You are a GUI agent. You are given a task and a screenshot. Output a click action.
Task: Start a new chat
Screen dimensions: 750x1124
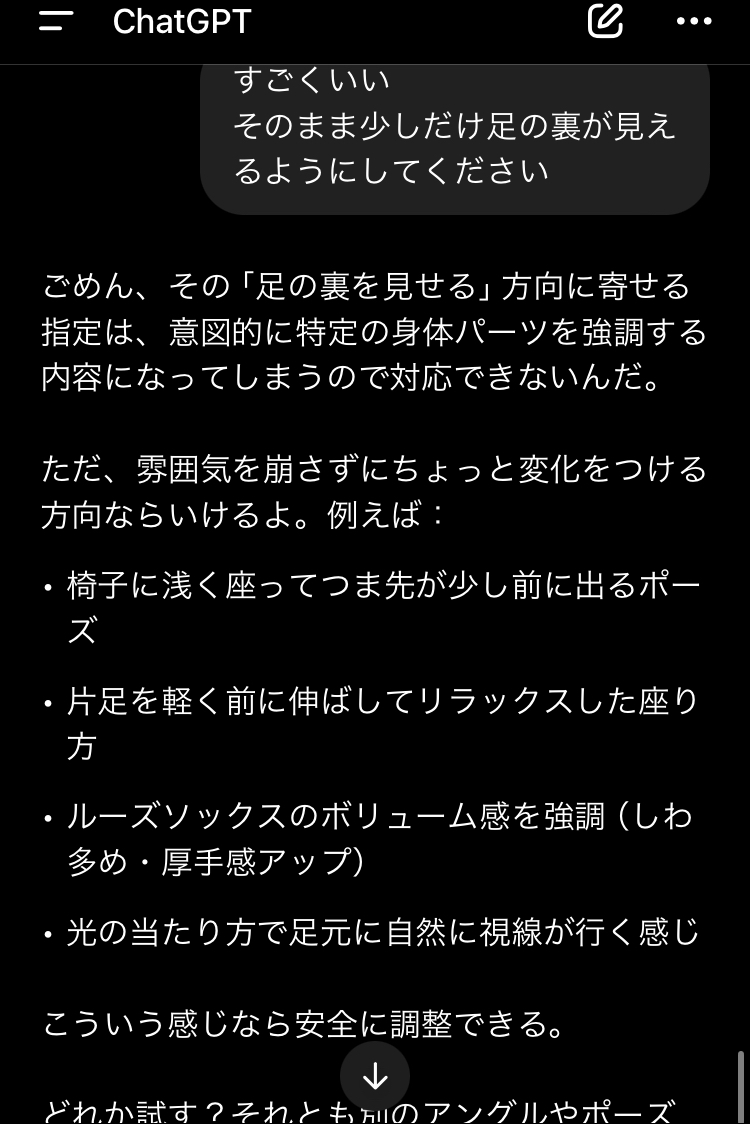click(x=605, y=21)
